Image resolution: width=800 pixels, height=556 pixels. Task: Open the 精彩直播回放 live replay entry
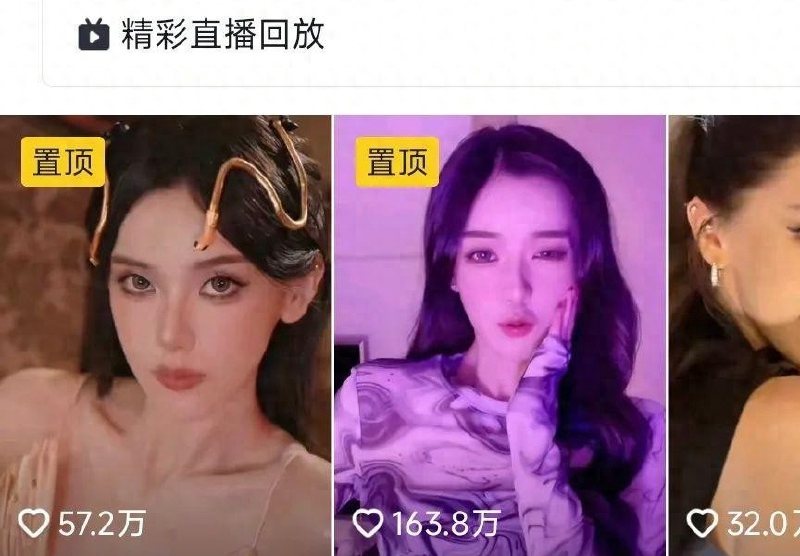pyautogui.click(x=222, y=36)
